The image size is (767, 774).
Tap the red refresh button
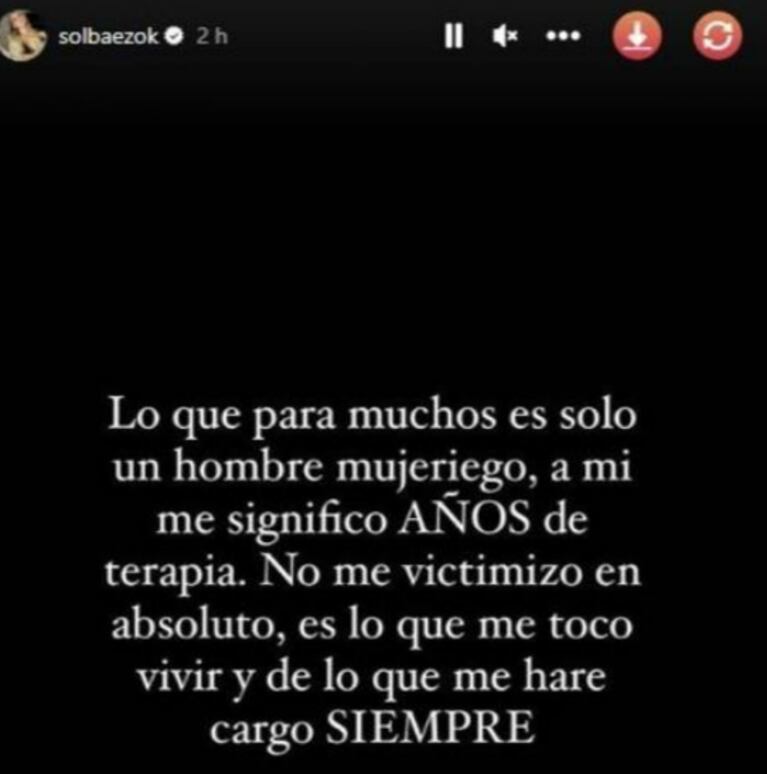pyautogui.click(x=718, y=37)
